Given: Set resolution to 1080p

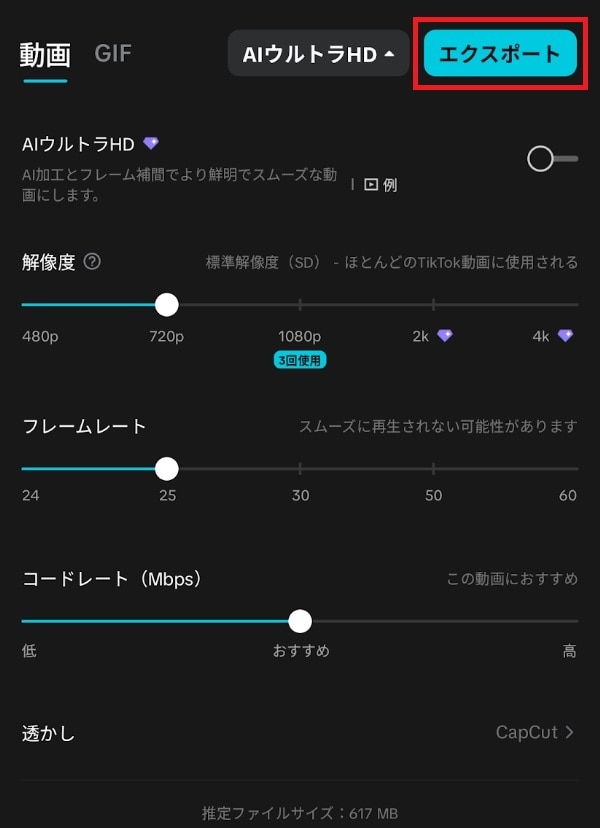Looking at the screenshot, I should 300,305.
